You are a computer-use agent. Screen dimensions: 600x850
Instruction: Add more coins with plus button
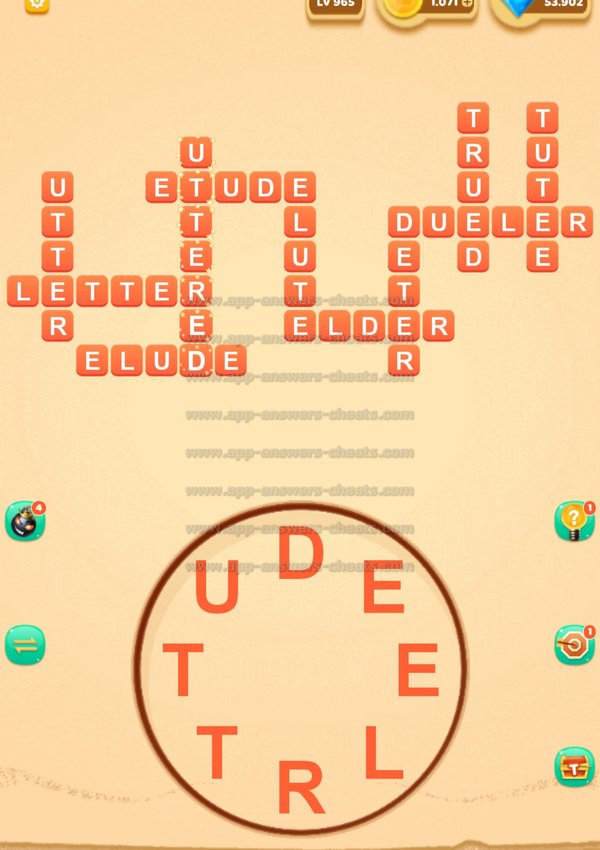[x=466, y=4]
